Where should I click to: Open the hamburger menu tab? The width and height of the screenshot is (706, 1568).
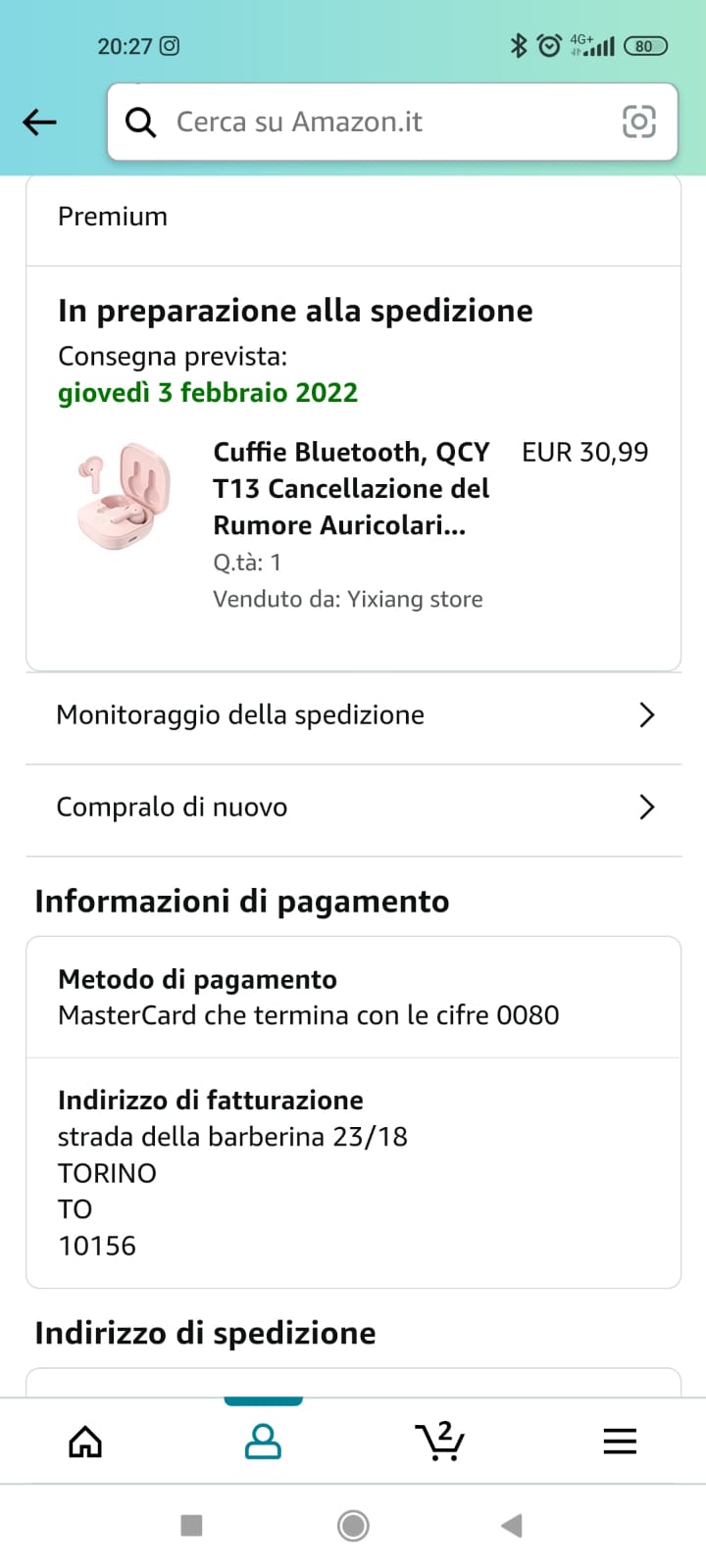click(x=620, y=1442)
